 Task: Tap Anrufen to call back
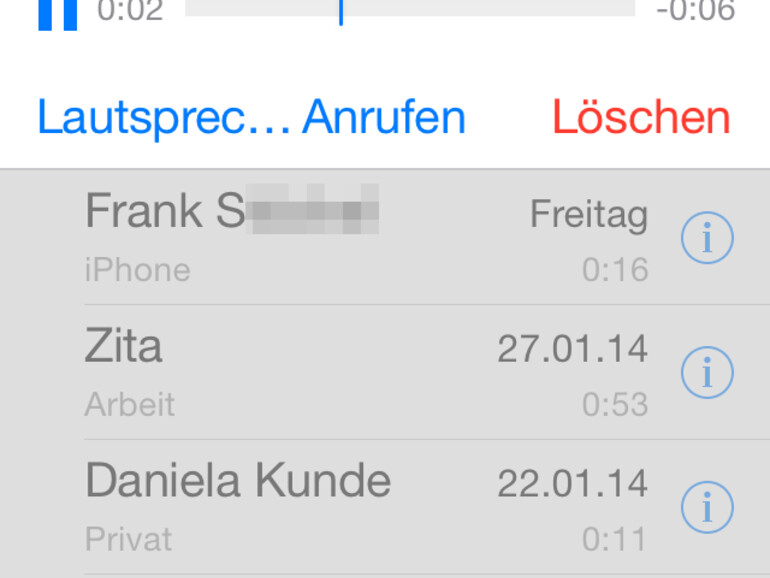pyautogui.click(x=384, y=118)
